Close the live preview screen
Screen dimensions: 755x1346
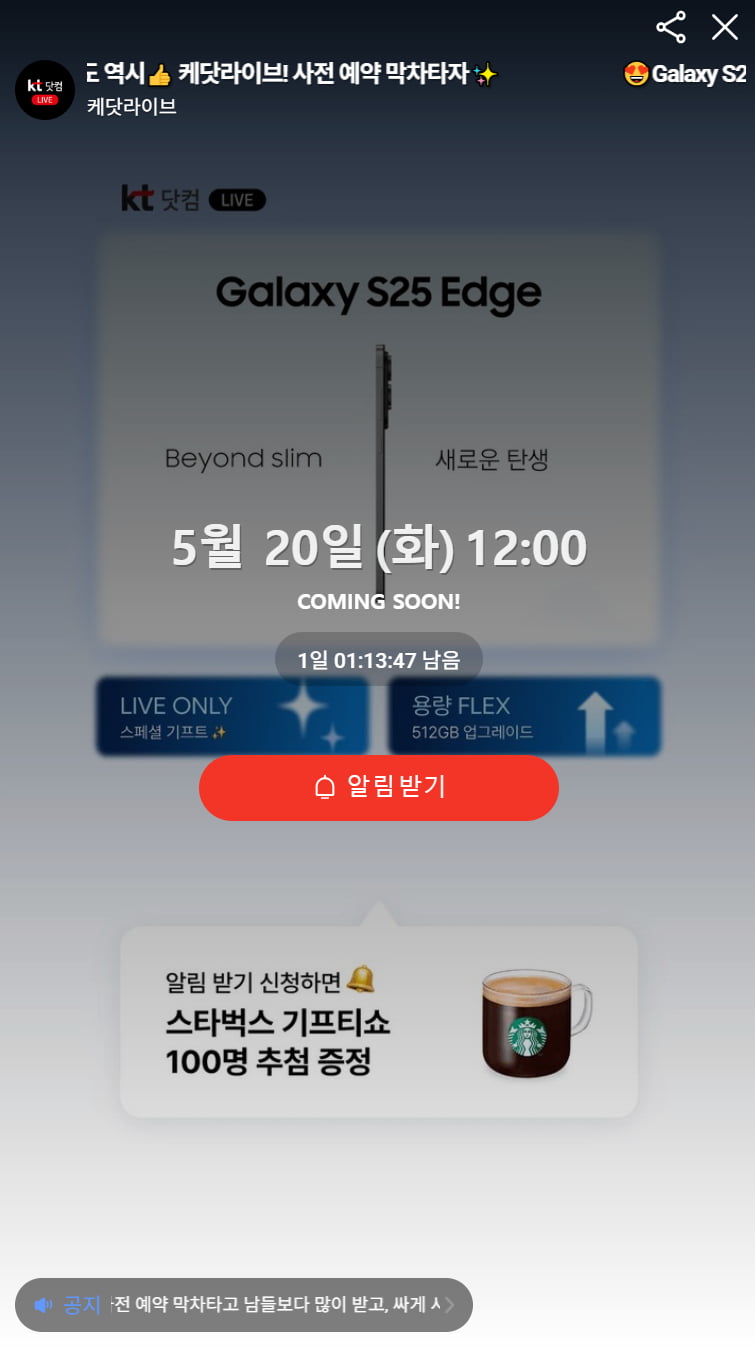tap(725, 27)
